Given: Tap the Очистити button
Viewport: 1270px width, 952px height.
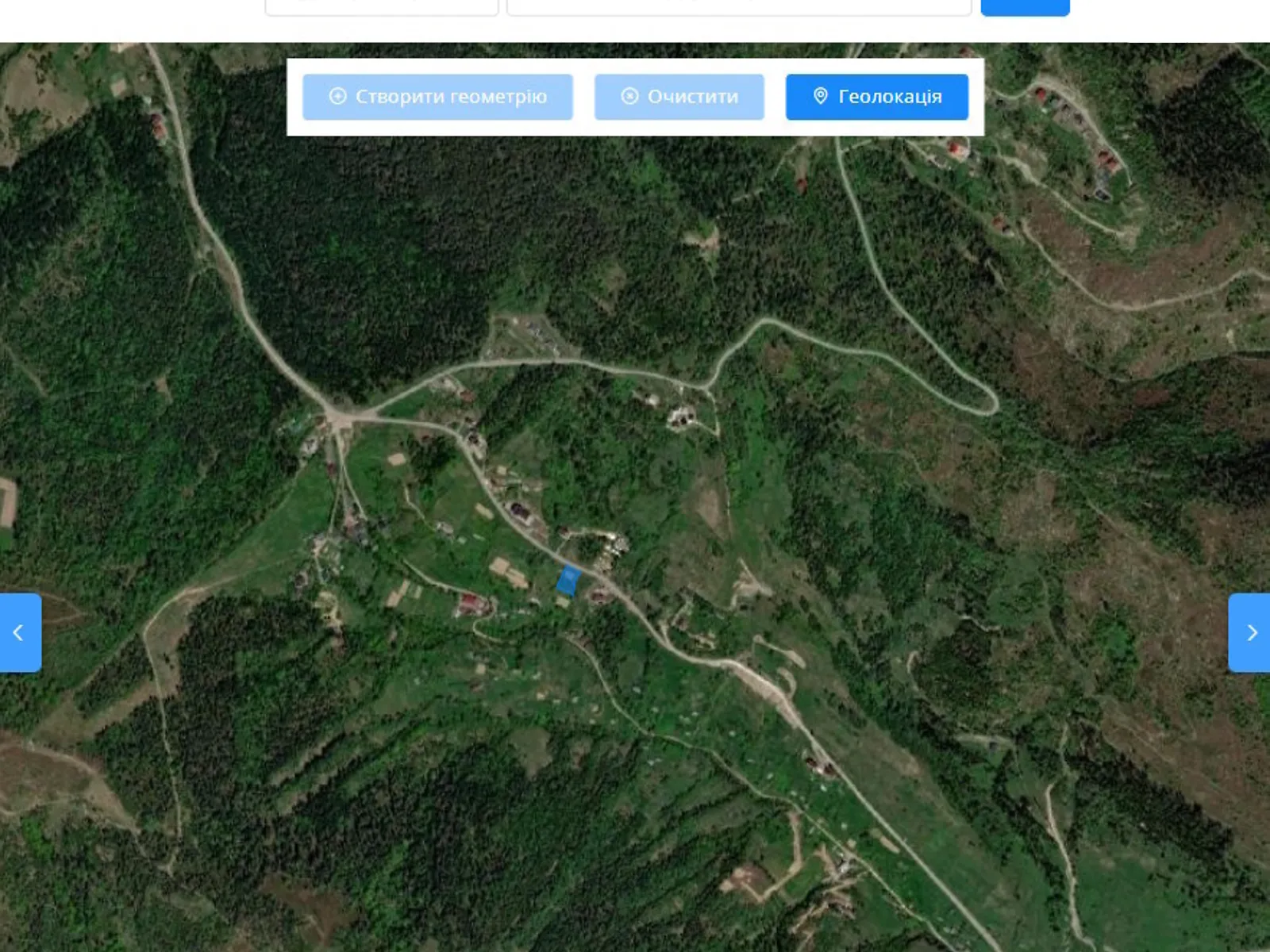Looking at the screenshot, I should [x=679, y=97].
